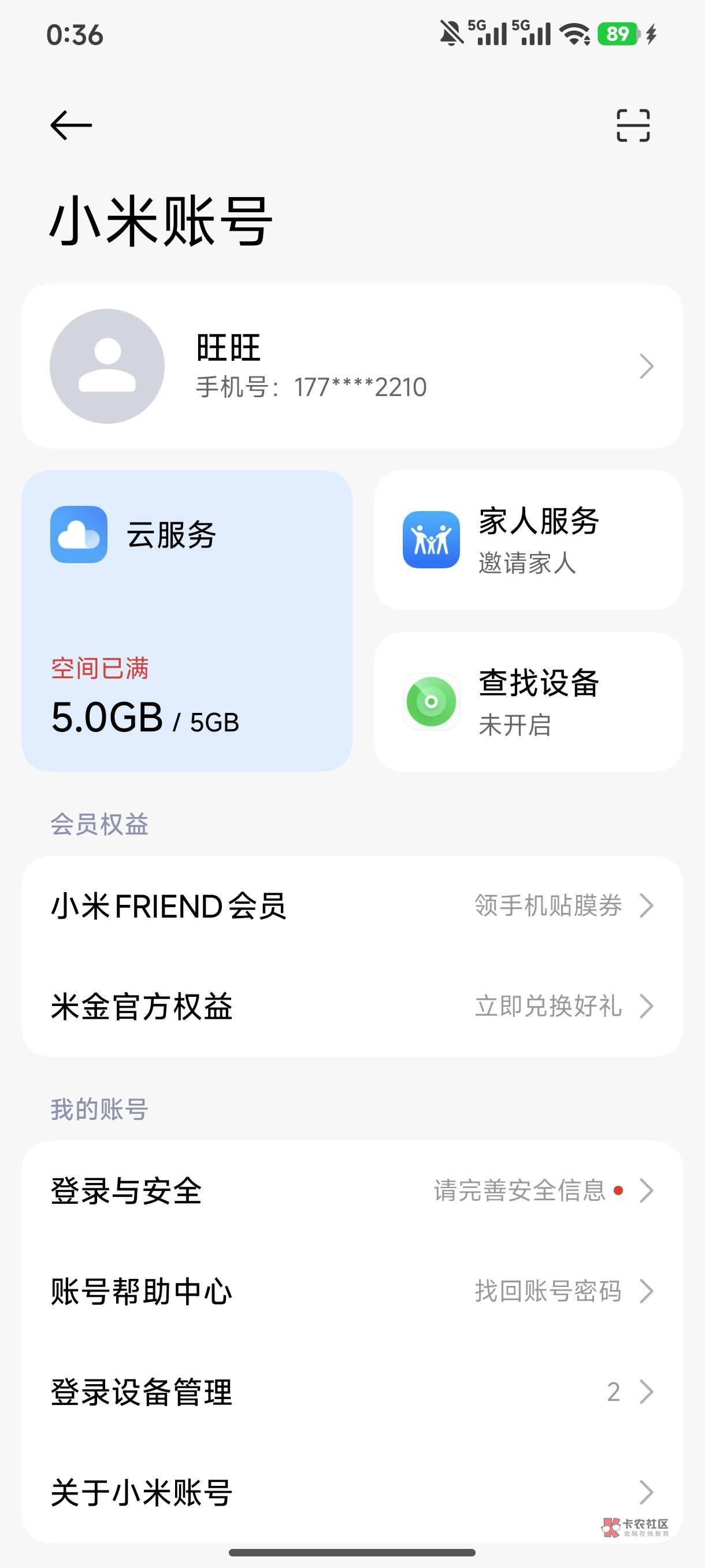The width and height of the screenshot is (705, 1568).
Task: Open the 旺旺 profile card
Action: point(352,367)
